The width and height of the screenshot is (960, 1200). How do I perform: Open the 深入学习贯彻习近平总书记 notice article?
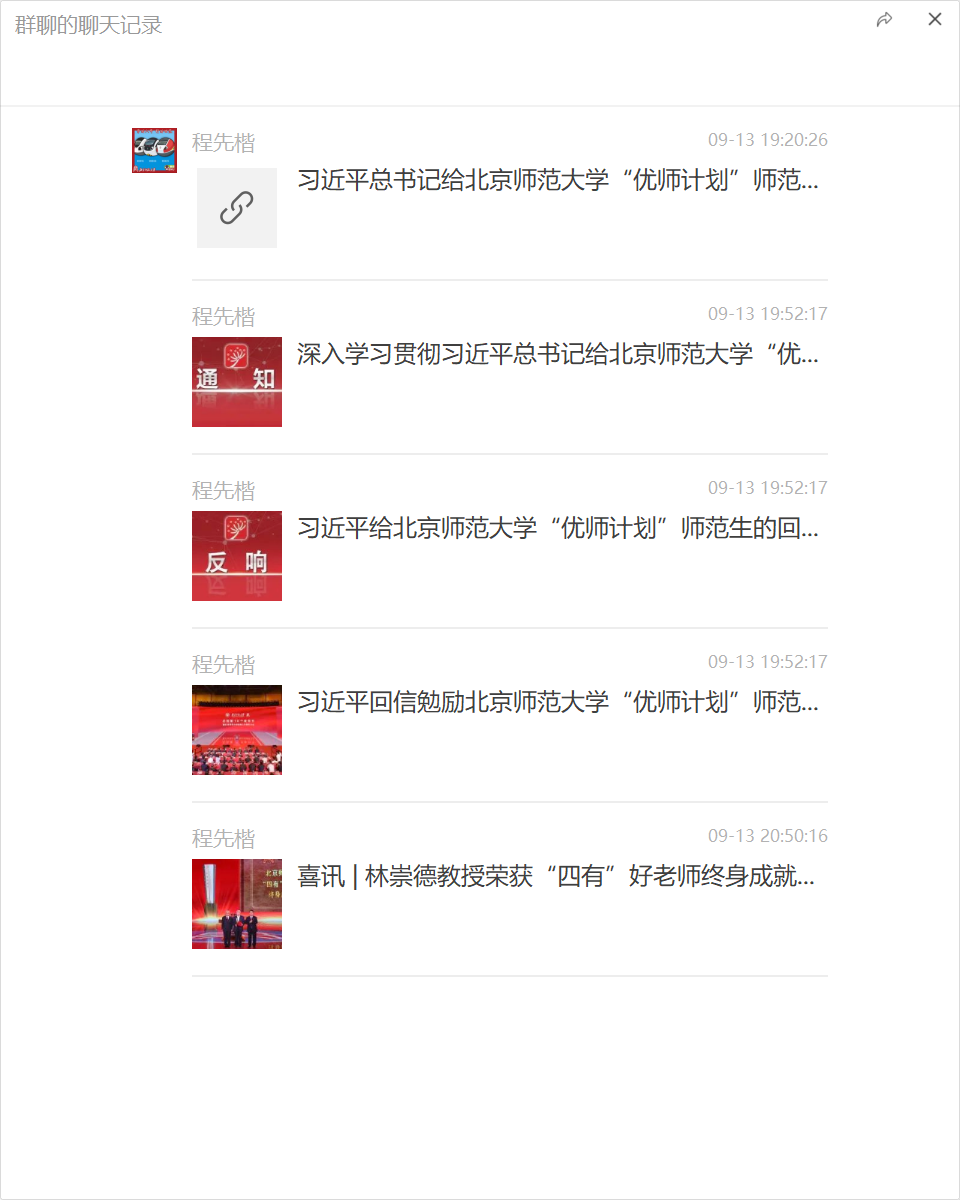tap(557, 355)
